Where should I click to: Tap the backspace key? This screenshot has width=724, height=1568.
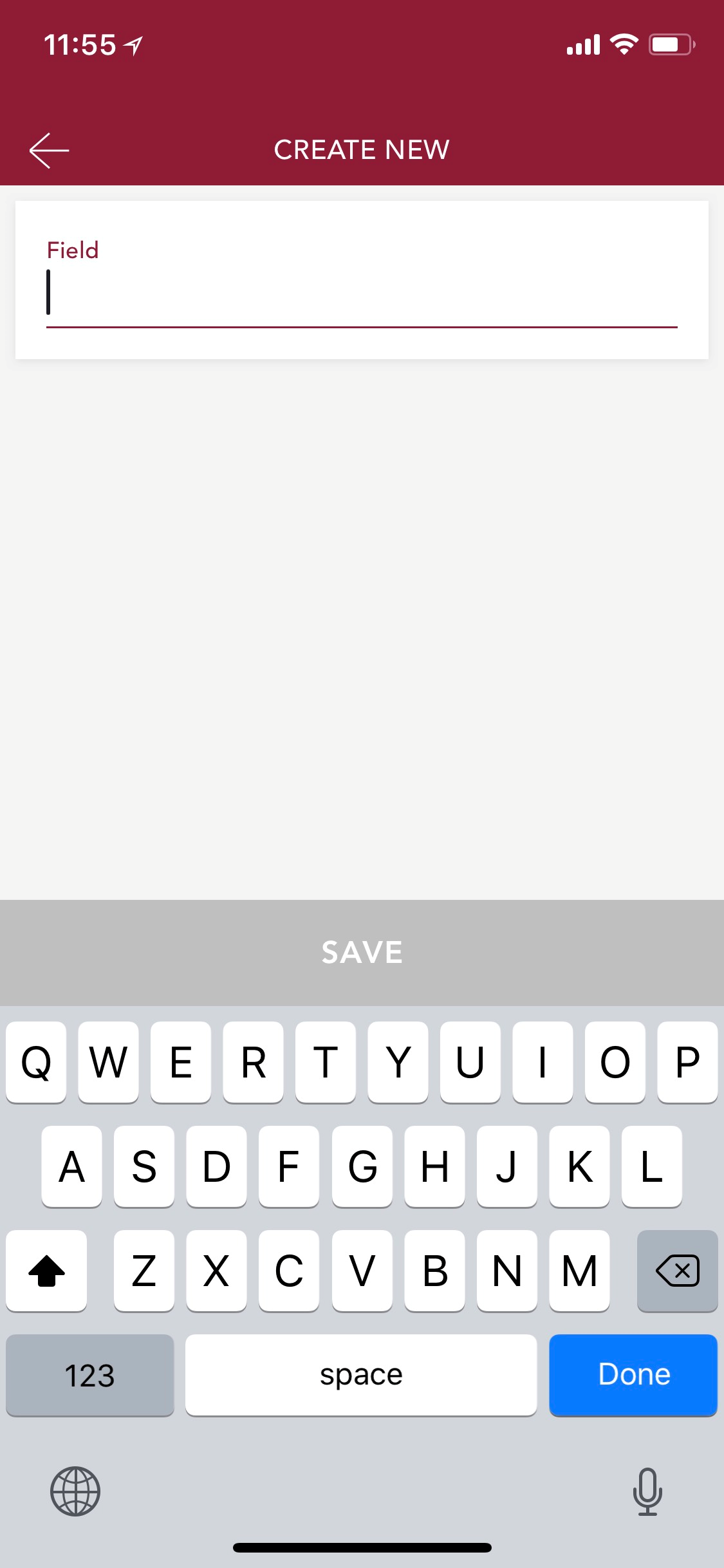tap(677, 1271)
